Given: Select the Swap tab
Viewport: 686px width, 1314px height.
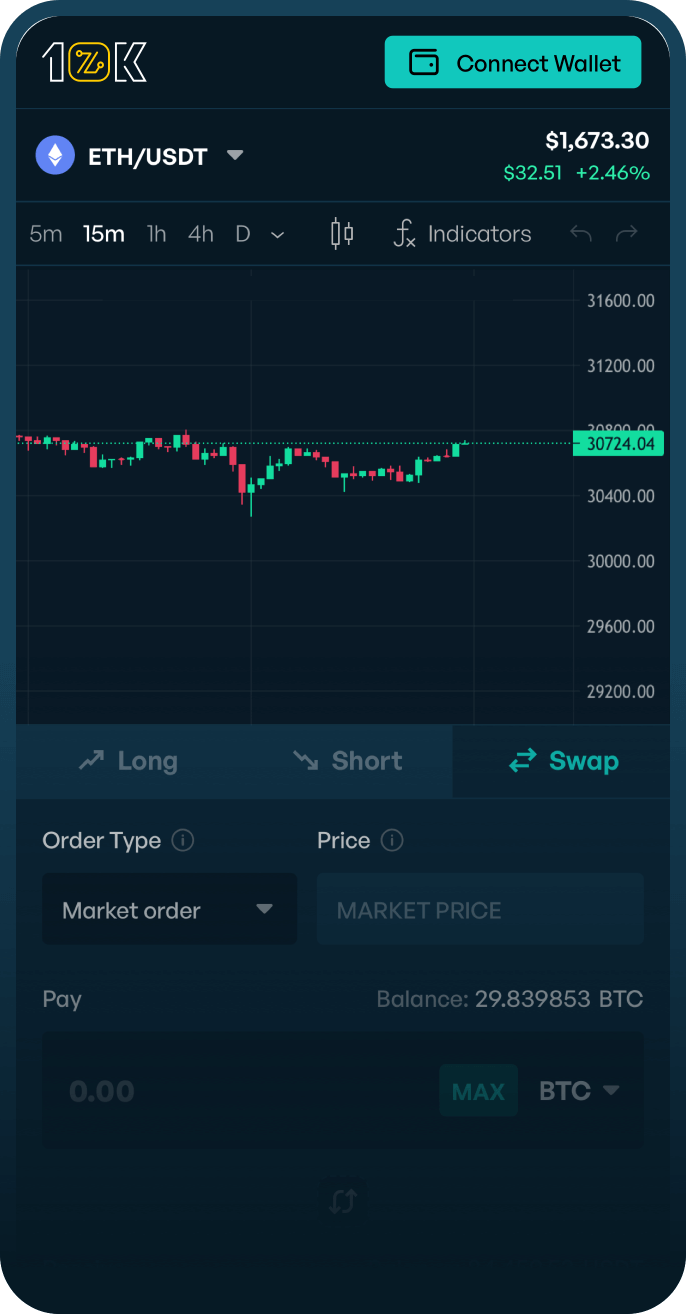Looking at the screenshot, I should coord(563,761).
